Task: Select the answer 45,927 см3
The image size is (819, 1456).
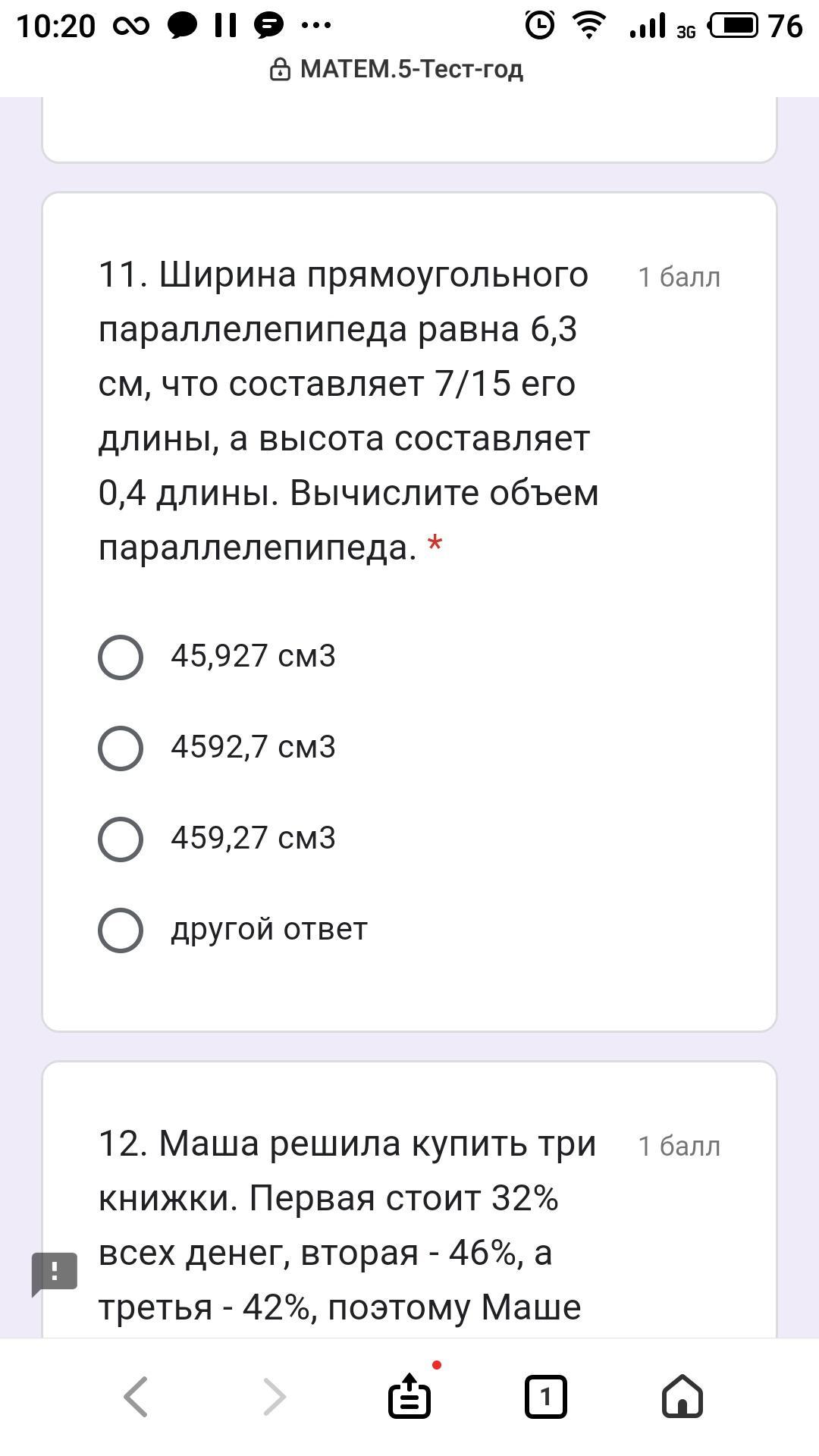Action: [121, 657]
